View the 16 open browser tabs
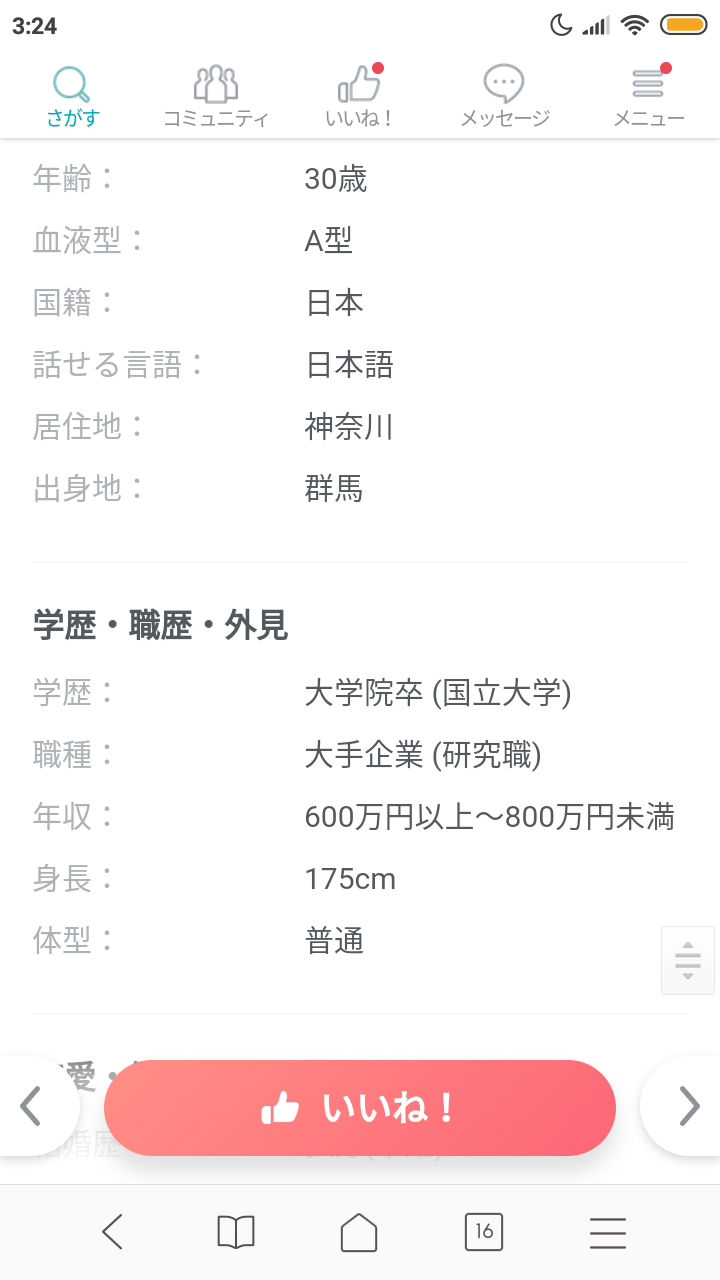This screenshot has height=1280, width=720. 484,1232
